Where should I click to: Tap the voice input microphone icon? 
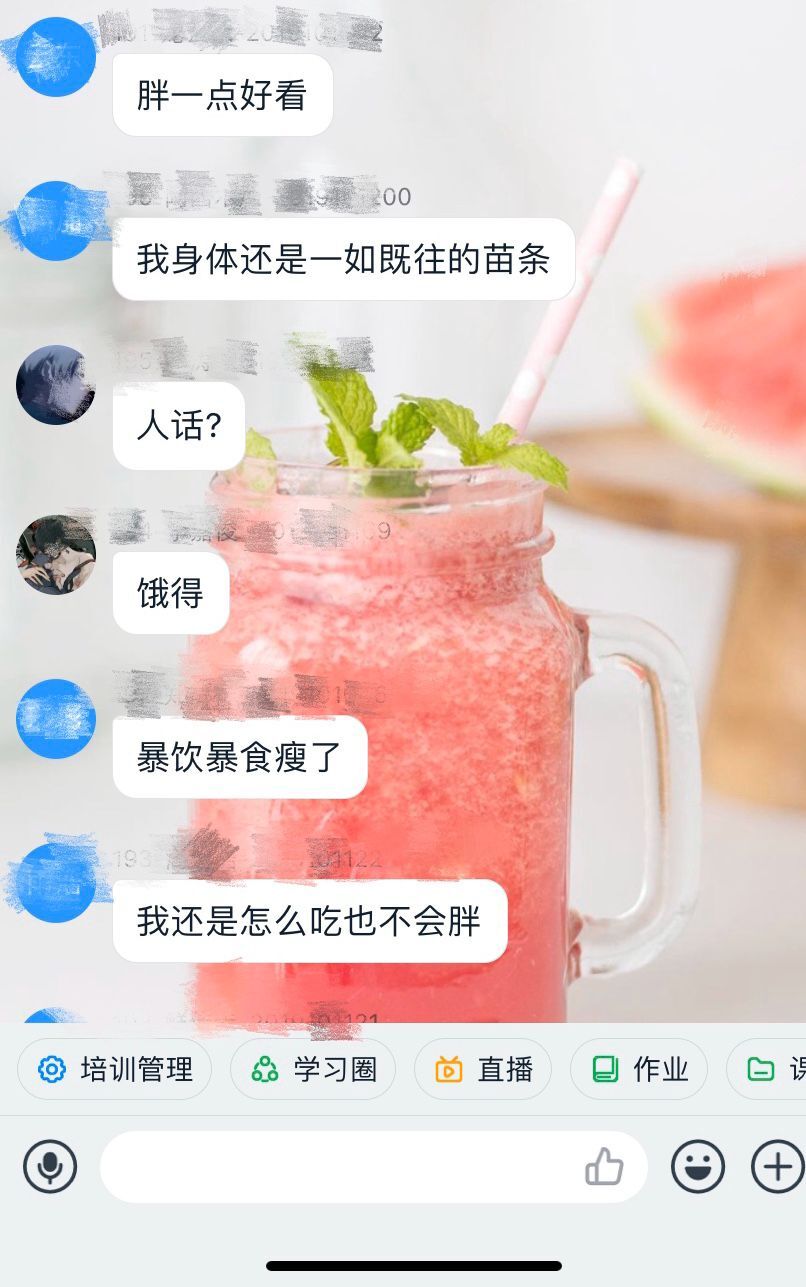click(50, 1167)
